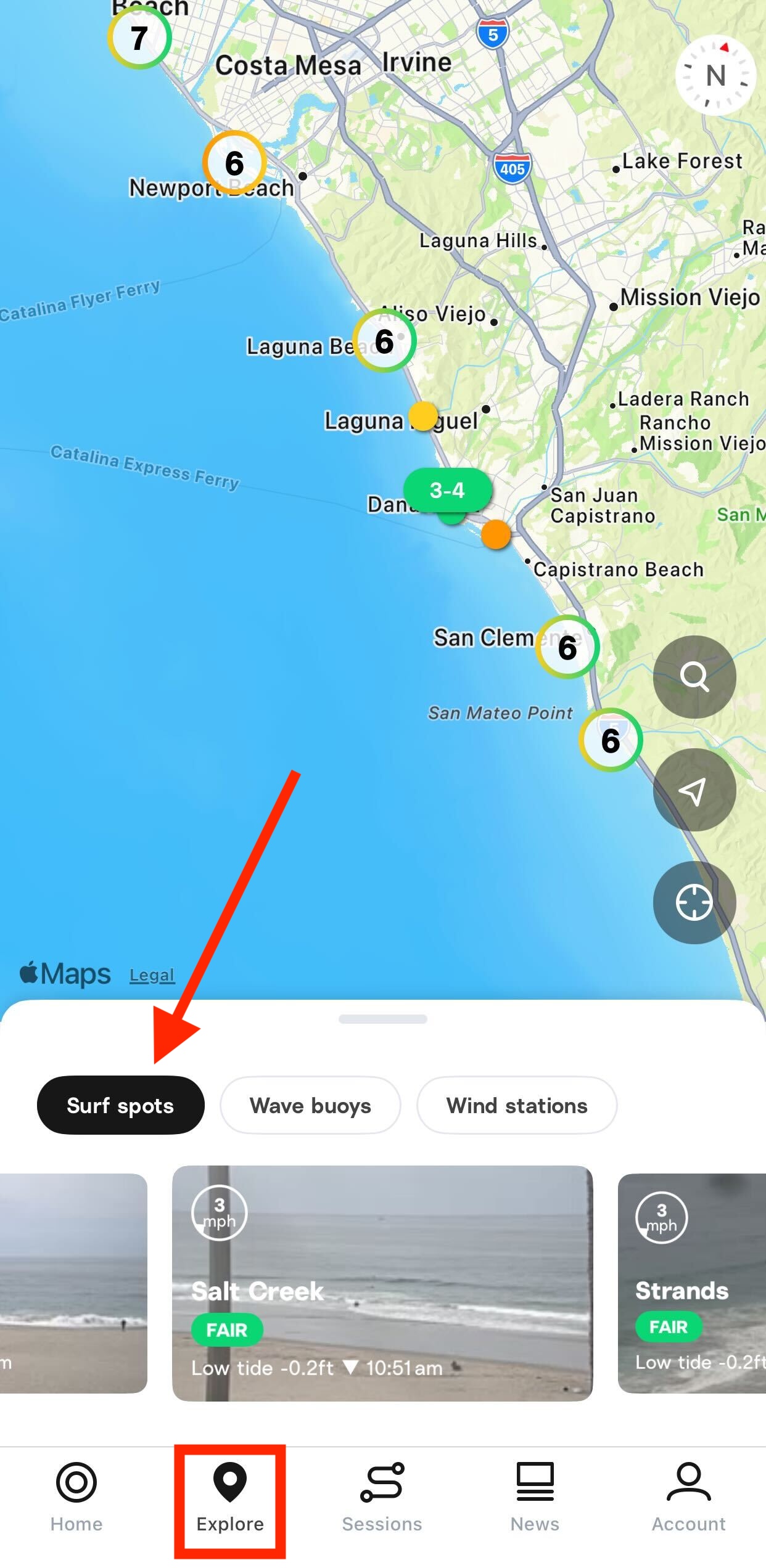
Task: Switch to the Wave buoys filter
Action: 310,1105
